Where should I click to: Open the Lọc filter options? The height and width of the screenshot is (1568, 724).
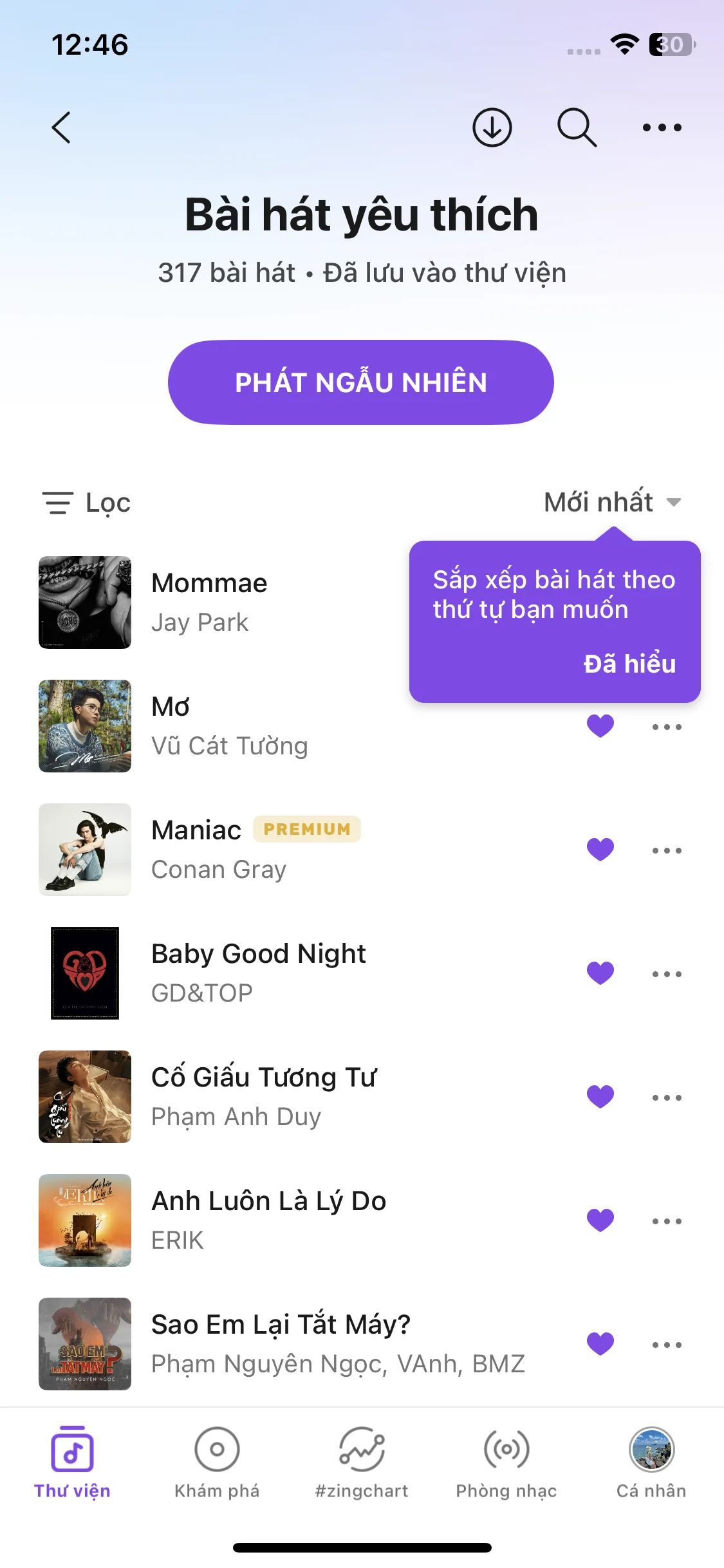tap(87, 503)
